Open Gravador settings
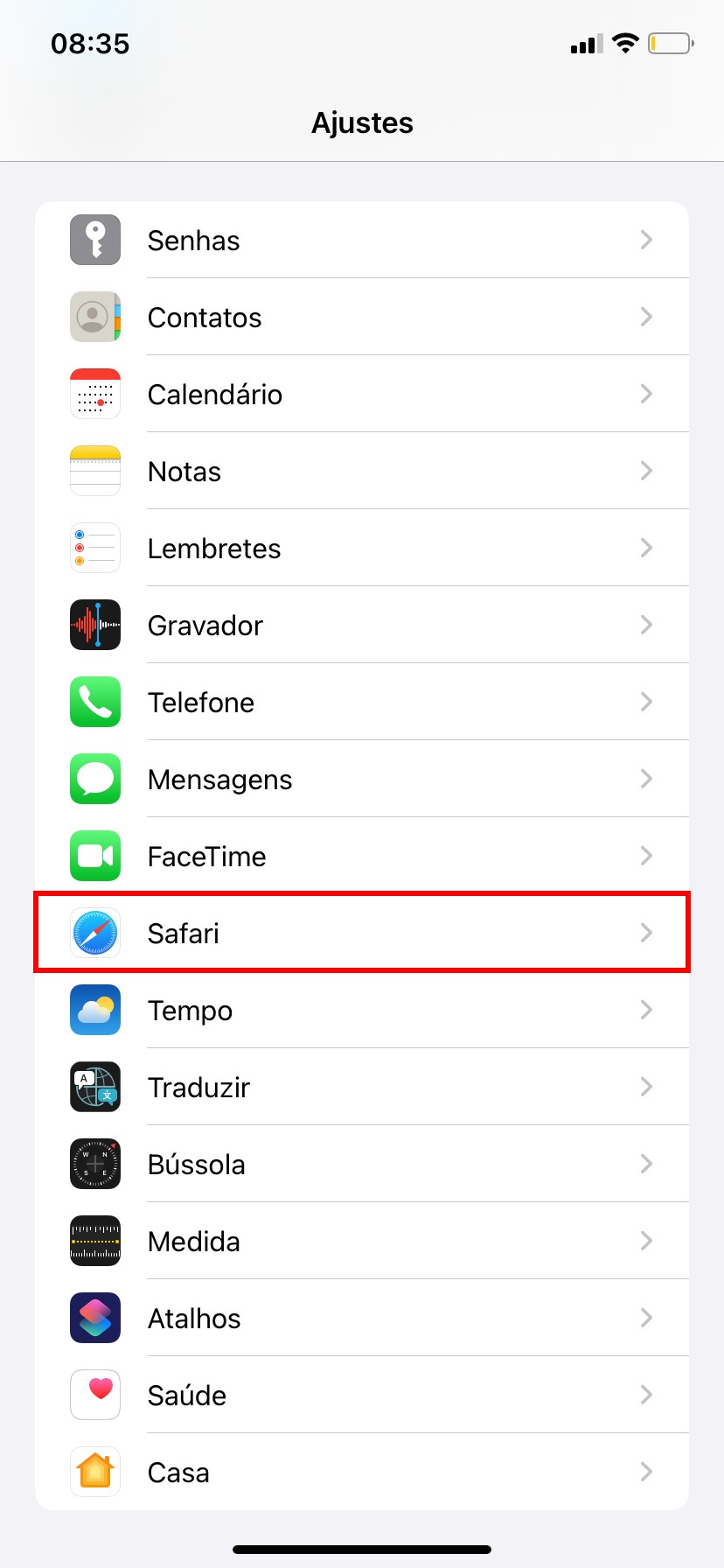Screen dimensions: 724x1568 pos(362,626)
